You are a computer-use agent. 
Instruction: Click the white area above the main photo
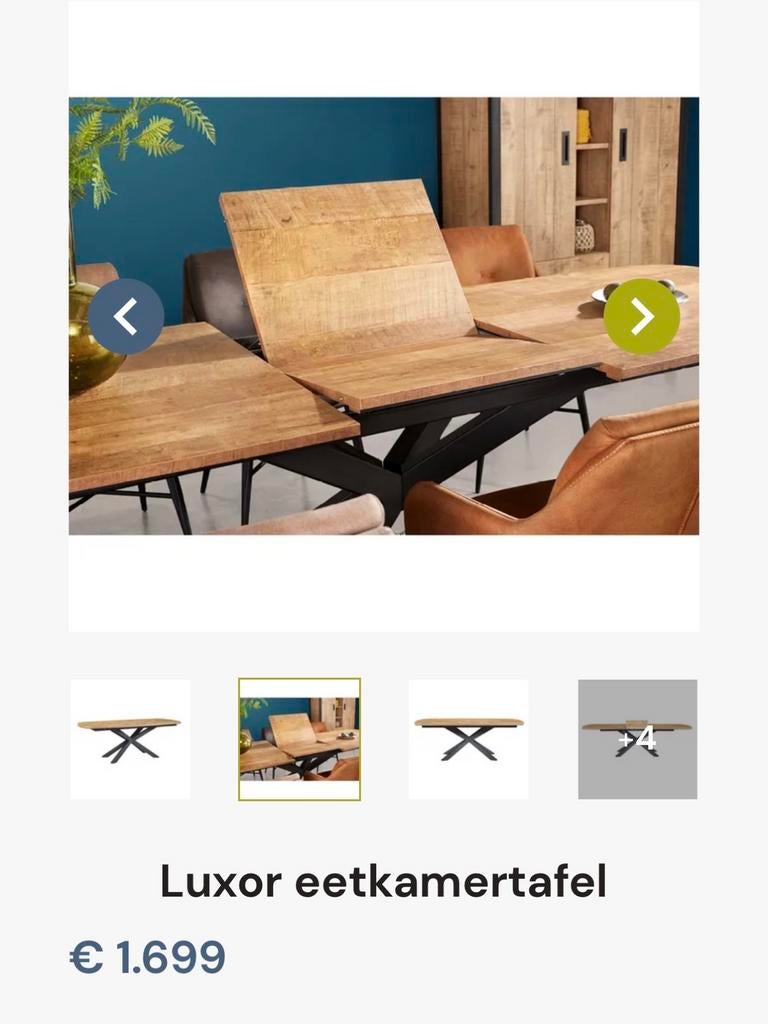click(384, 48)
